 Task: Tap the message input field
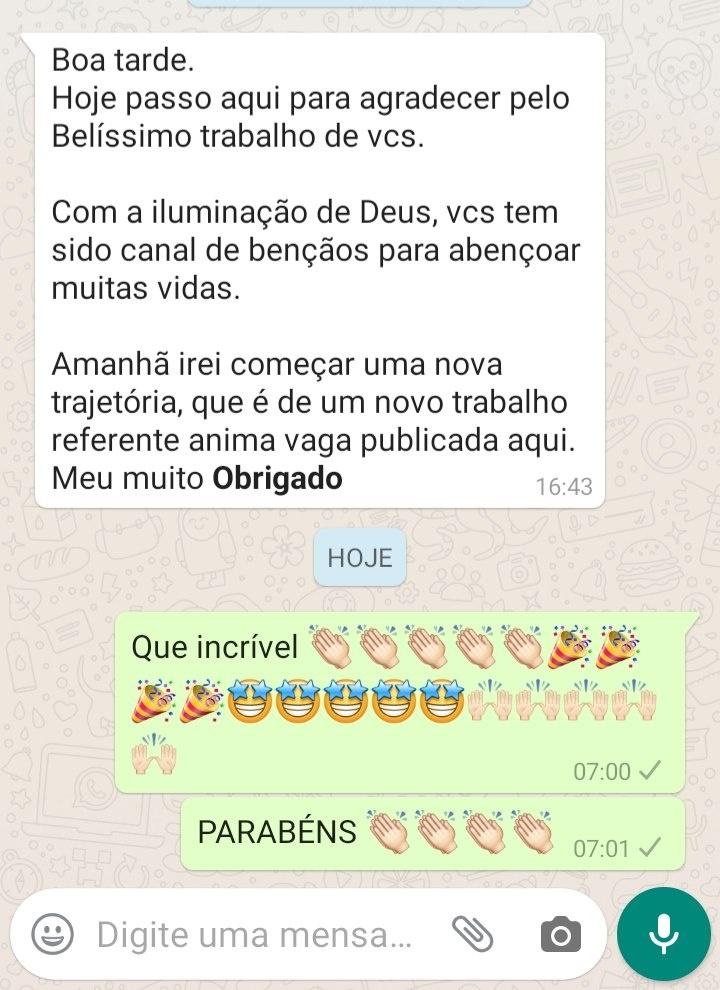(x=255, y=935)
